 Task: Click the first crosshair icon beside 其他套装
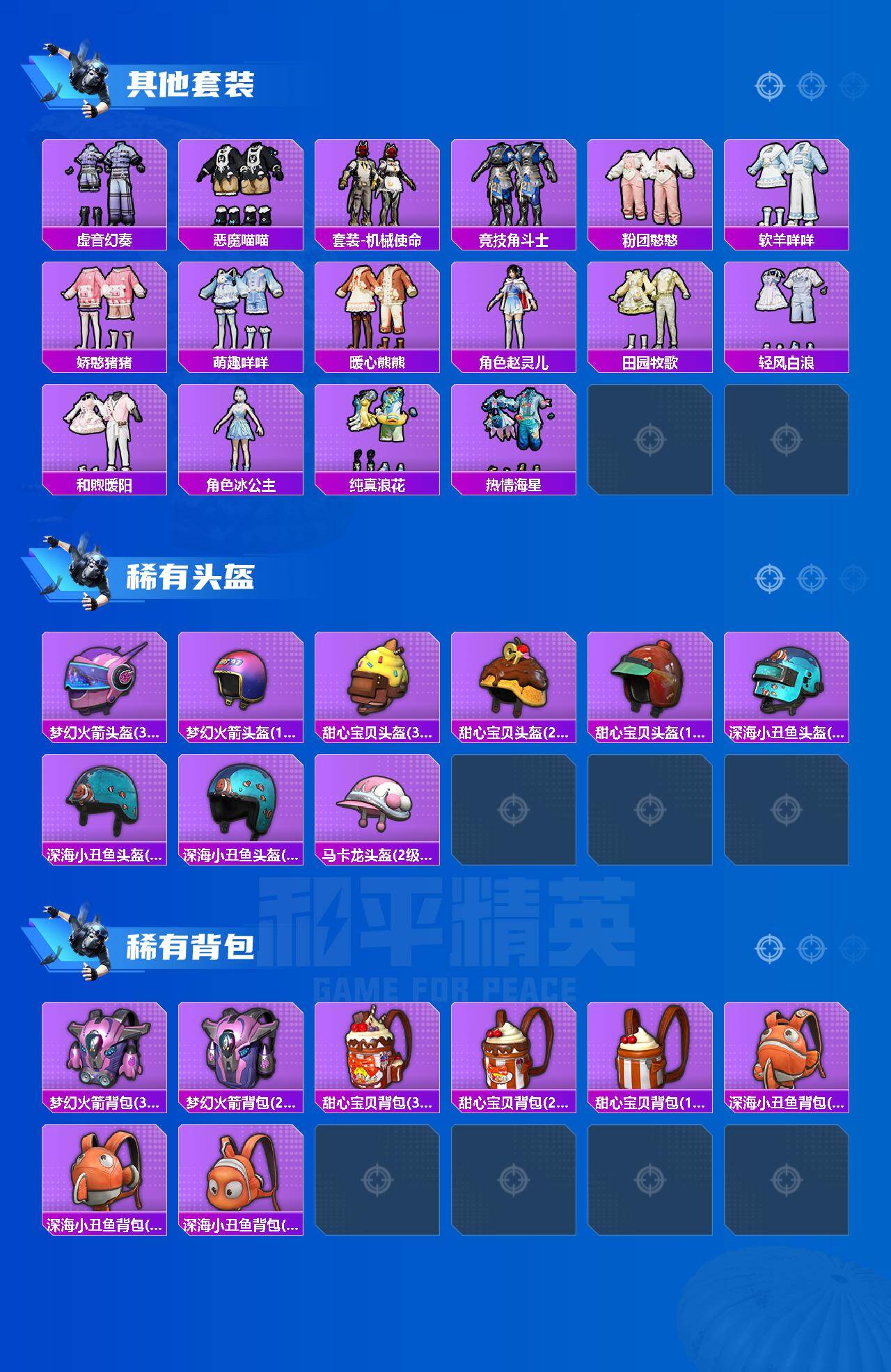tap(769, 86)
